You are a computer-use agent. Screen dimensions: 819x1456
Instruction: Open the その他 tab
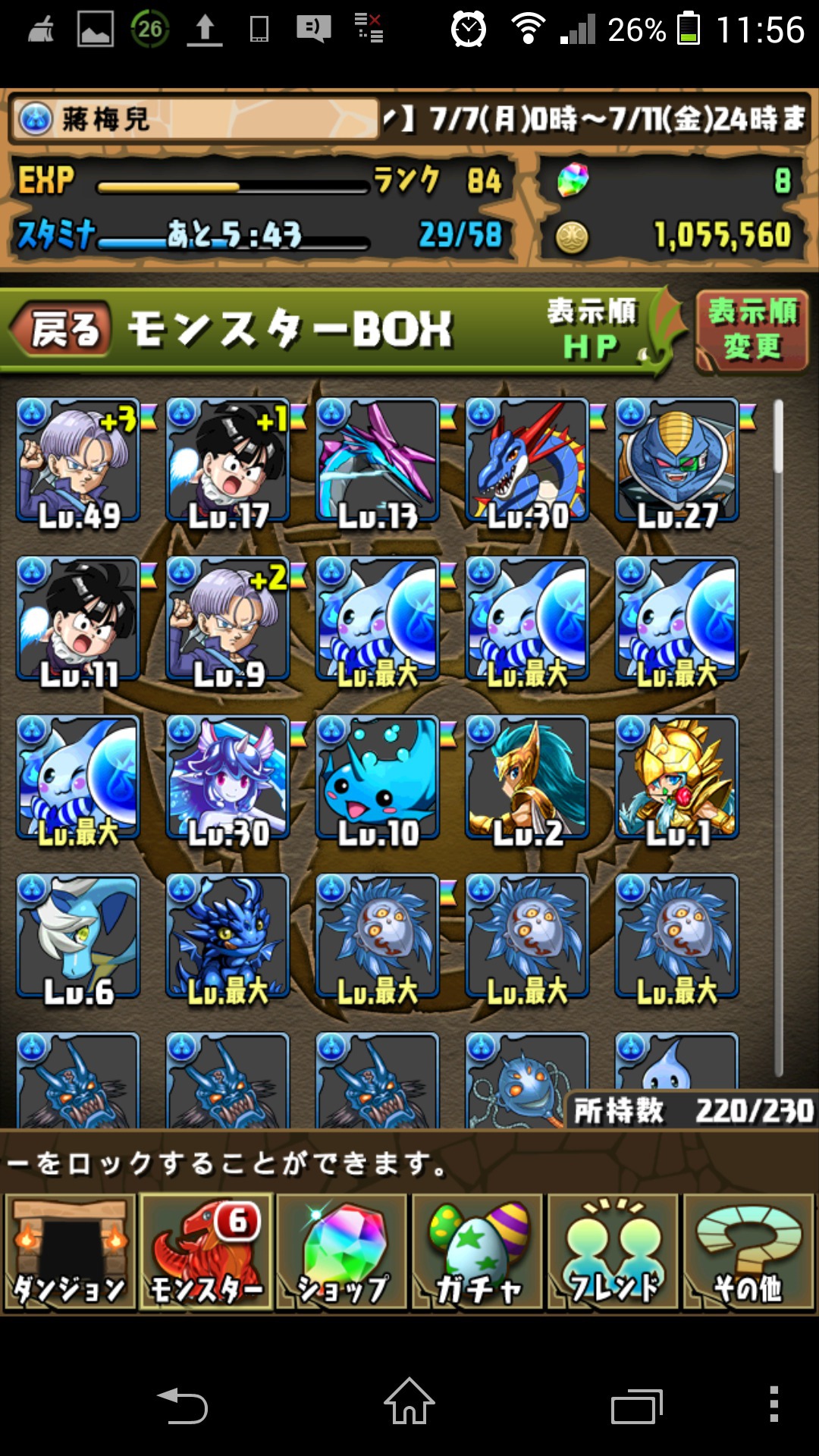coord(748,1252)
